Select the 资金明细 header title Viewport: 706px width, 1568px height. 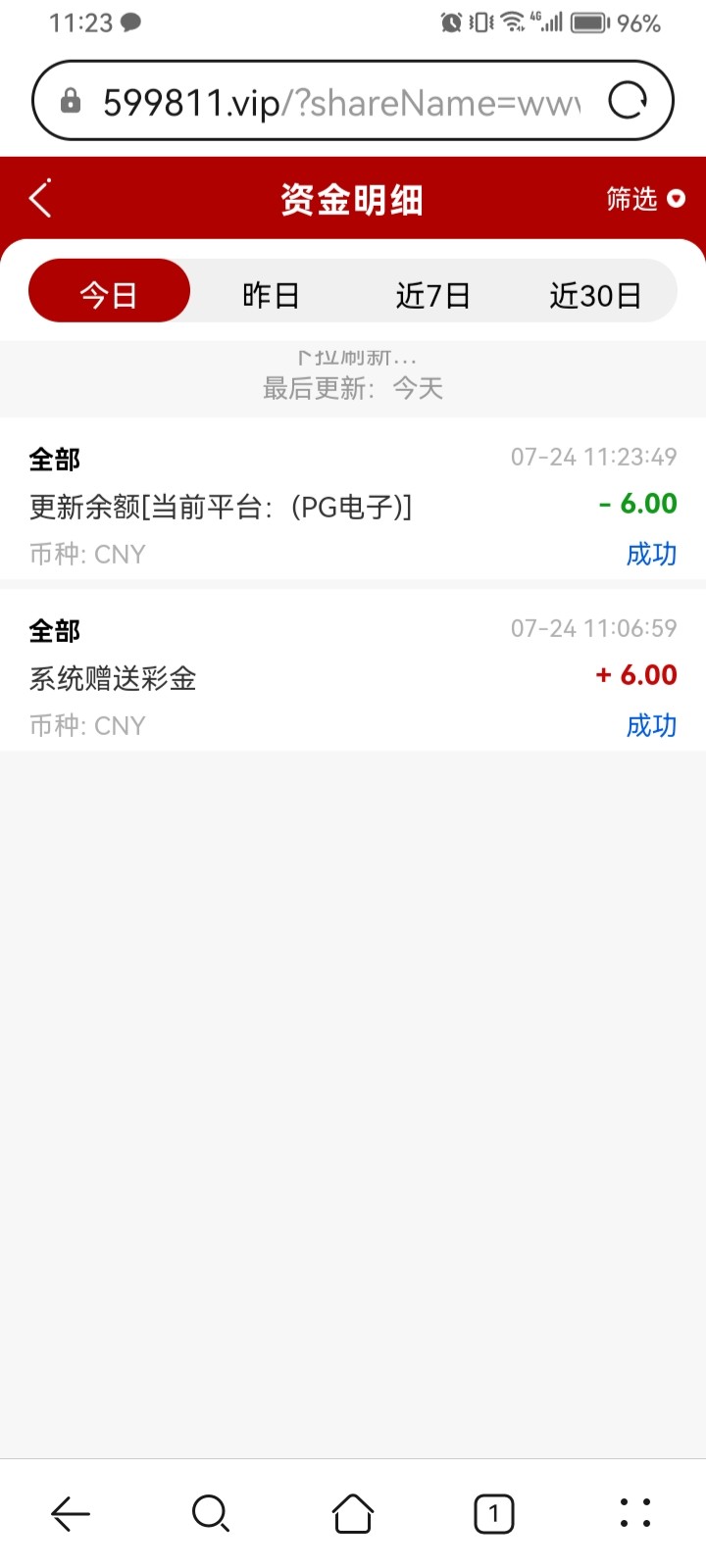point(352,198)
